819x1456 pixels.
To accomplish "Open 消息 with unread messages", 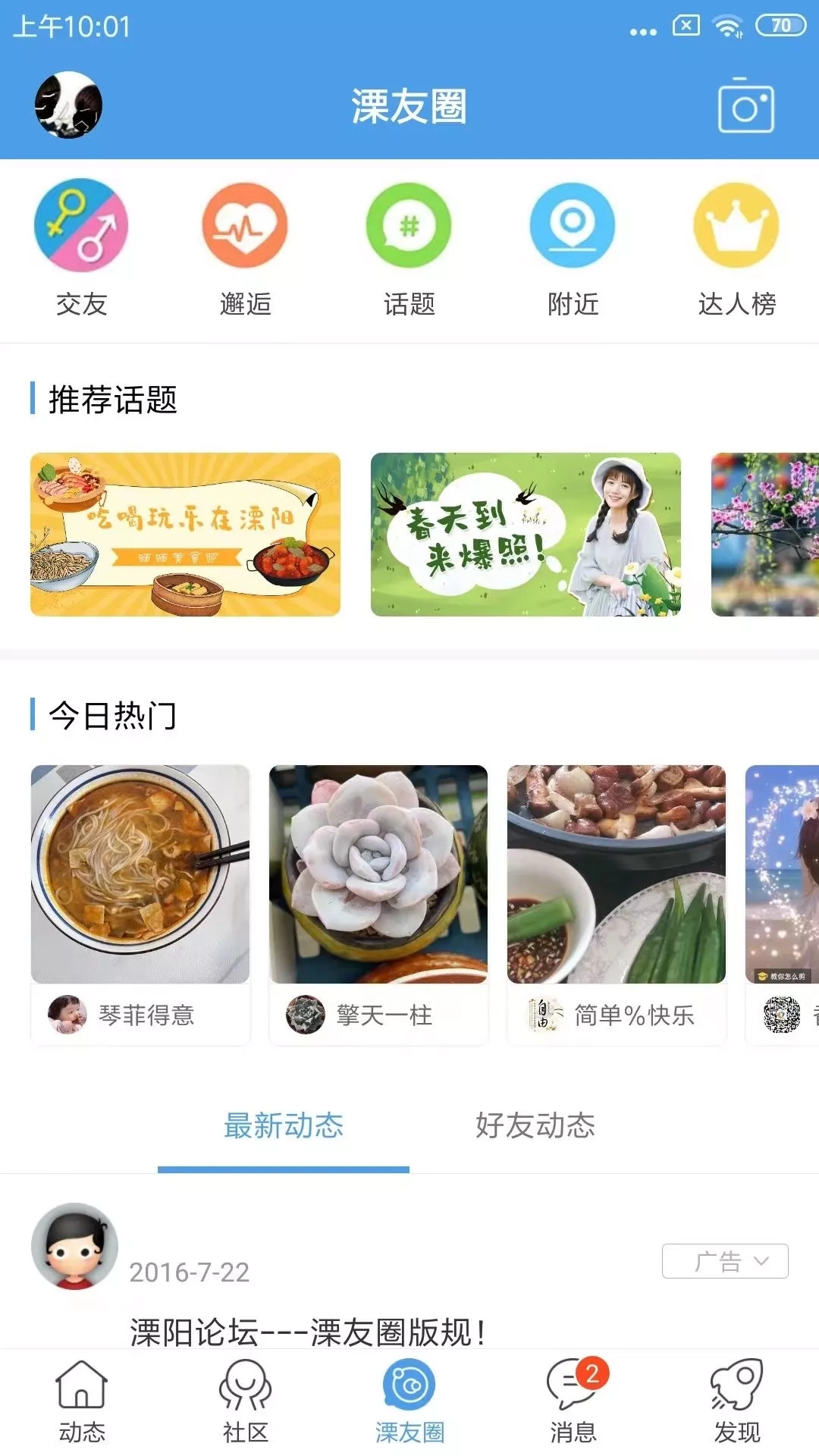I will [573, 1401].
